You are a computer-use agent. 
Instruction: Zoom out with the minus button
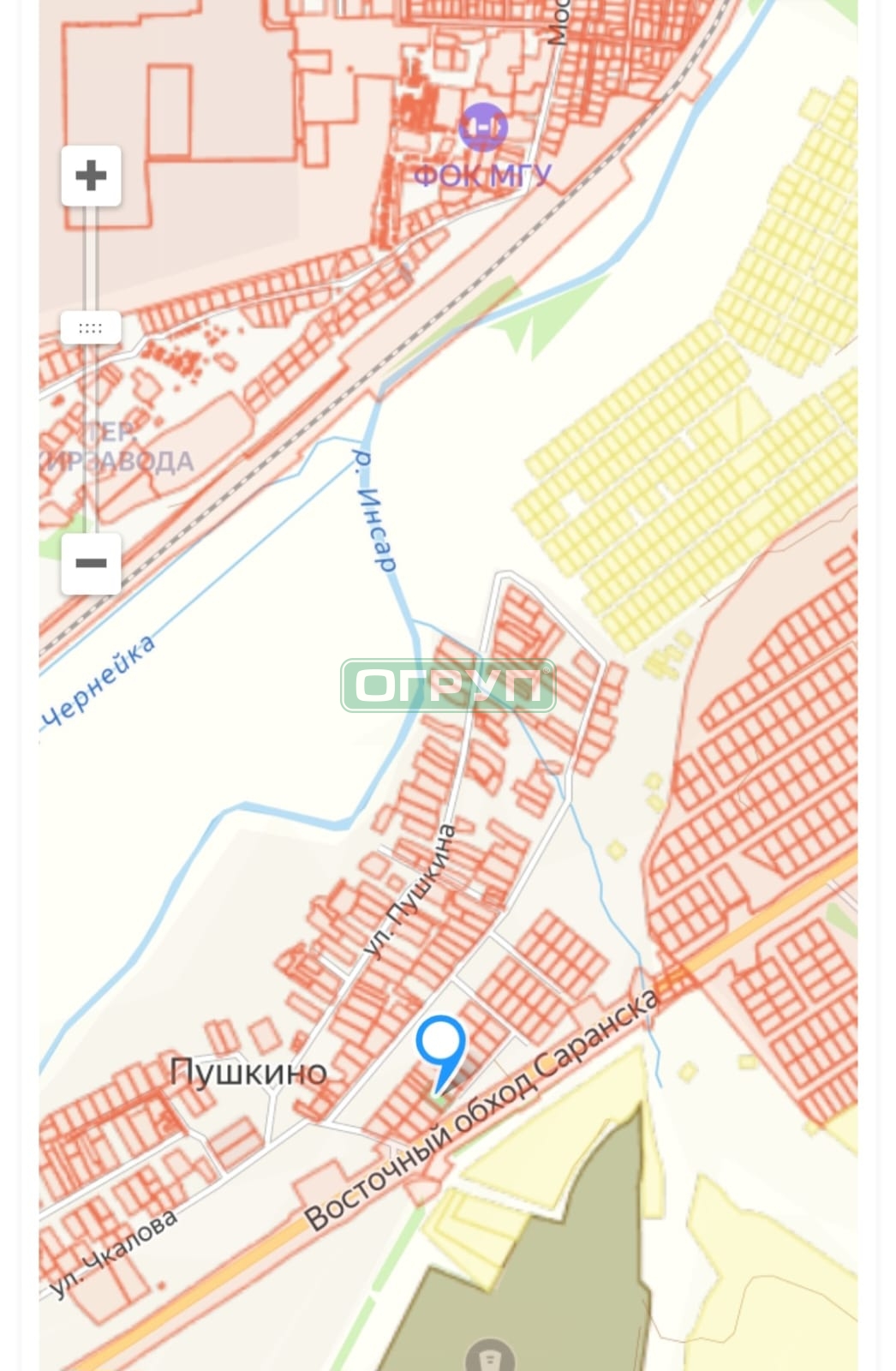(91, 563)
